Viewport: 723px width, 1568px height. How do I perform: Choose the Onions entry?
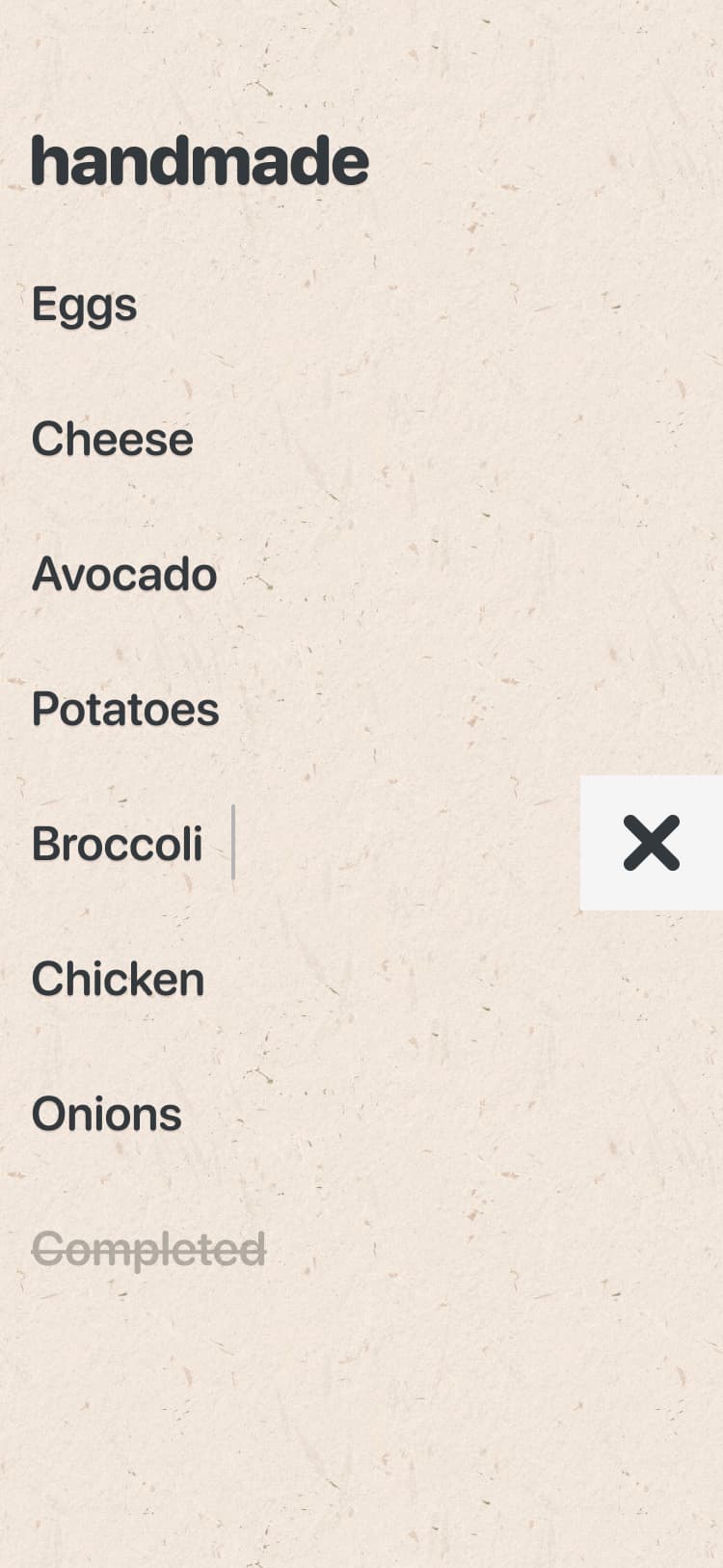tap(107, 1115)
